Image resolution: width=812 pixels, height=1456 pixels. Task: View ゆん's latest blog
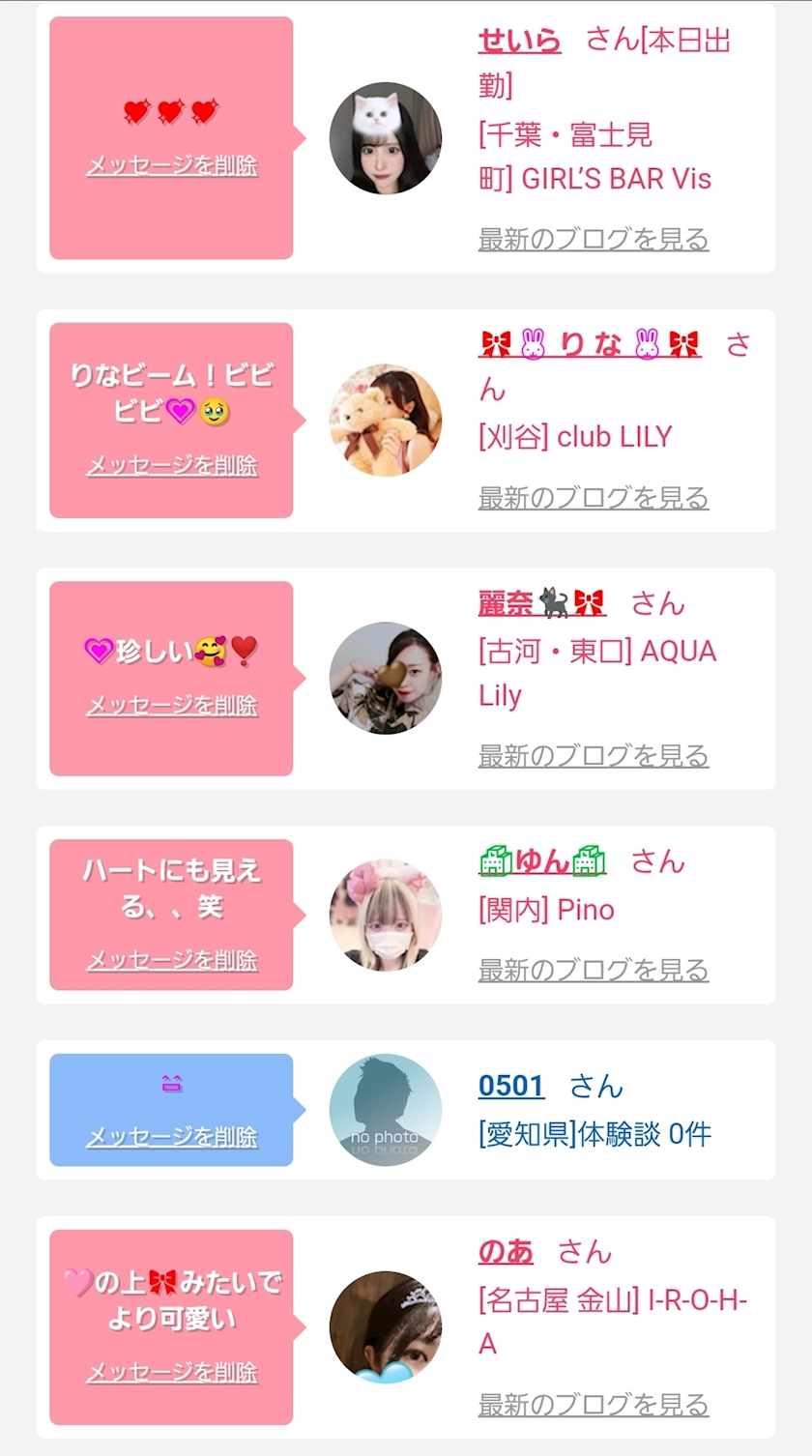tap(594, 970)
